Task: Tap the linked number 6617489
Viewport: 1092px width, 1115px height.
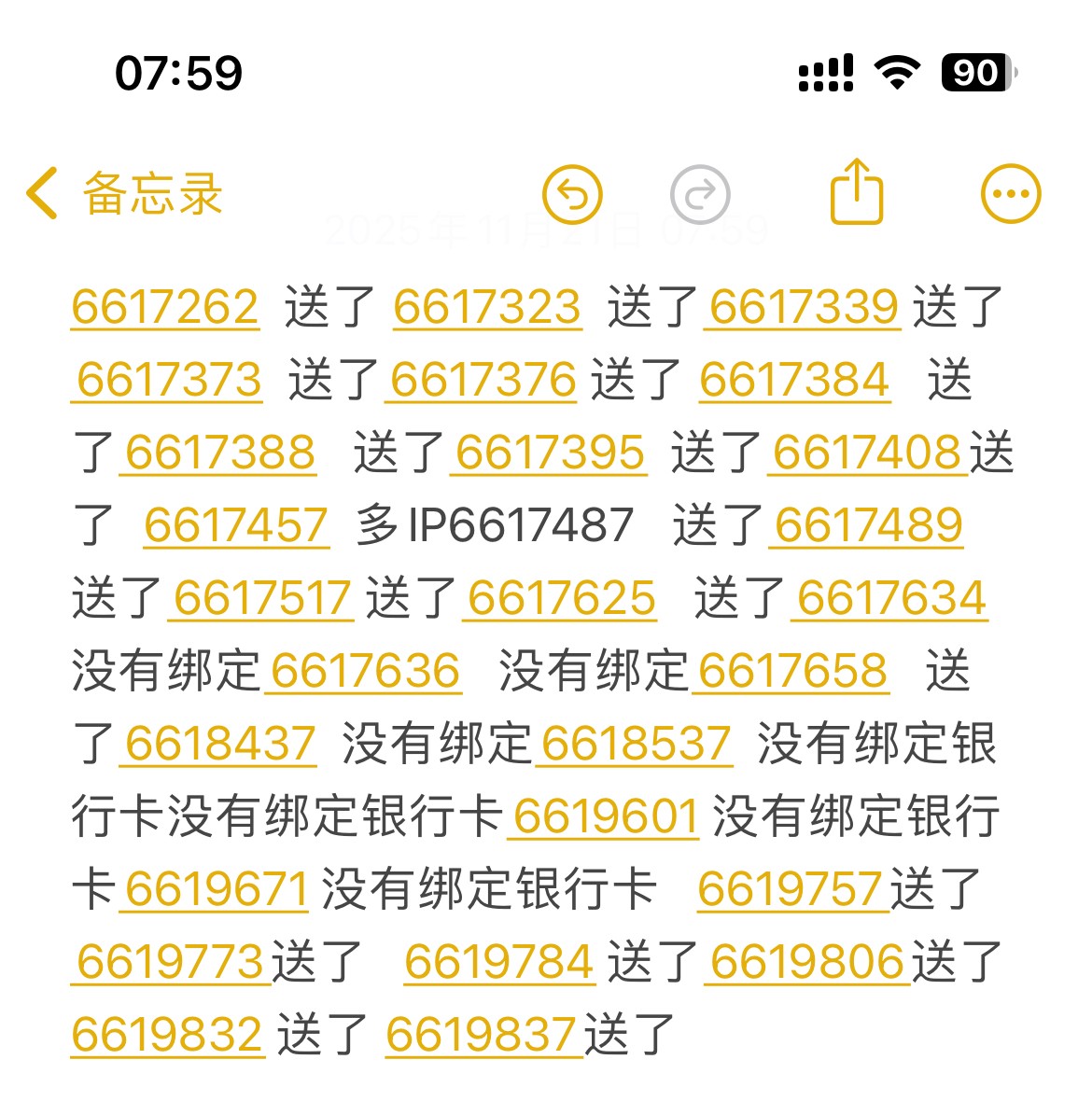Action: point(868,525)
